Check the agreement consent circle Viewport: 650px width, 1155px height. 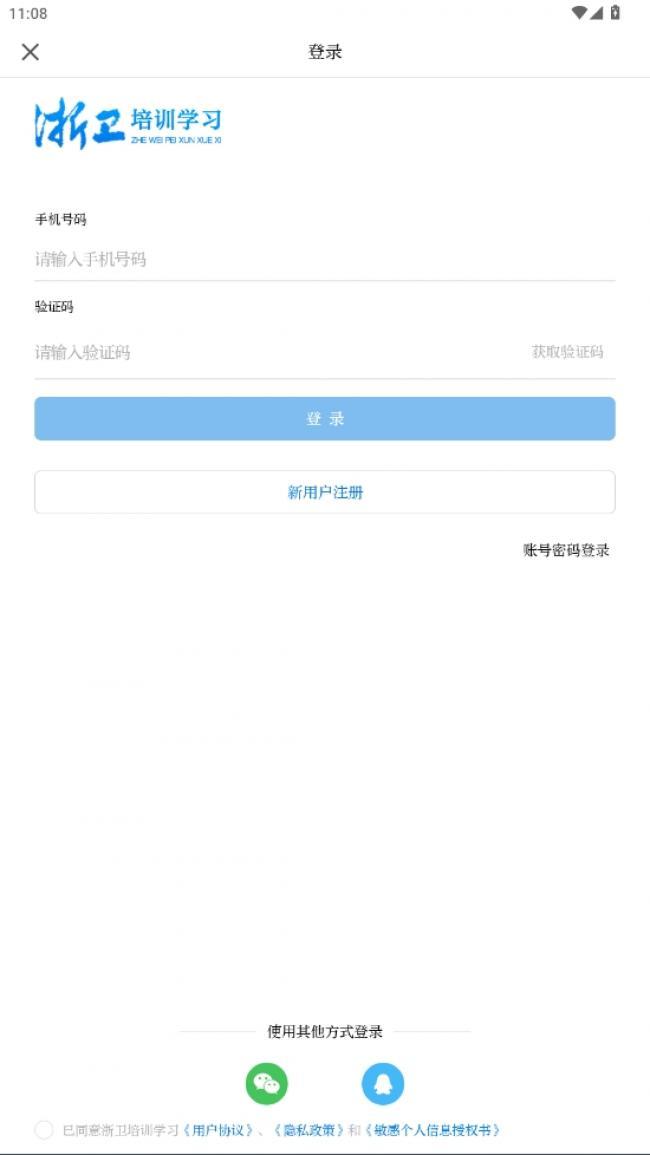click(44, 1130)
